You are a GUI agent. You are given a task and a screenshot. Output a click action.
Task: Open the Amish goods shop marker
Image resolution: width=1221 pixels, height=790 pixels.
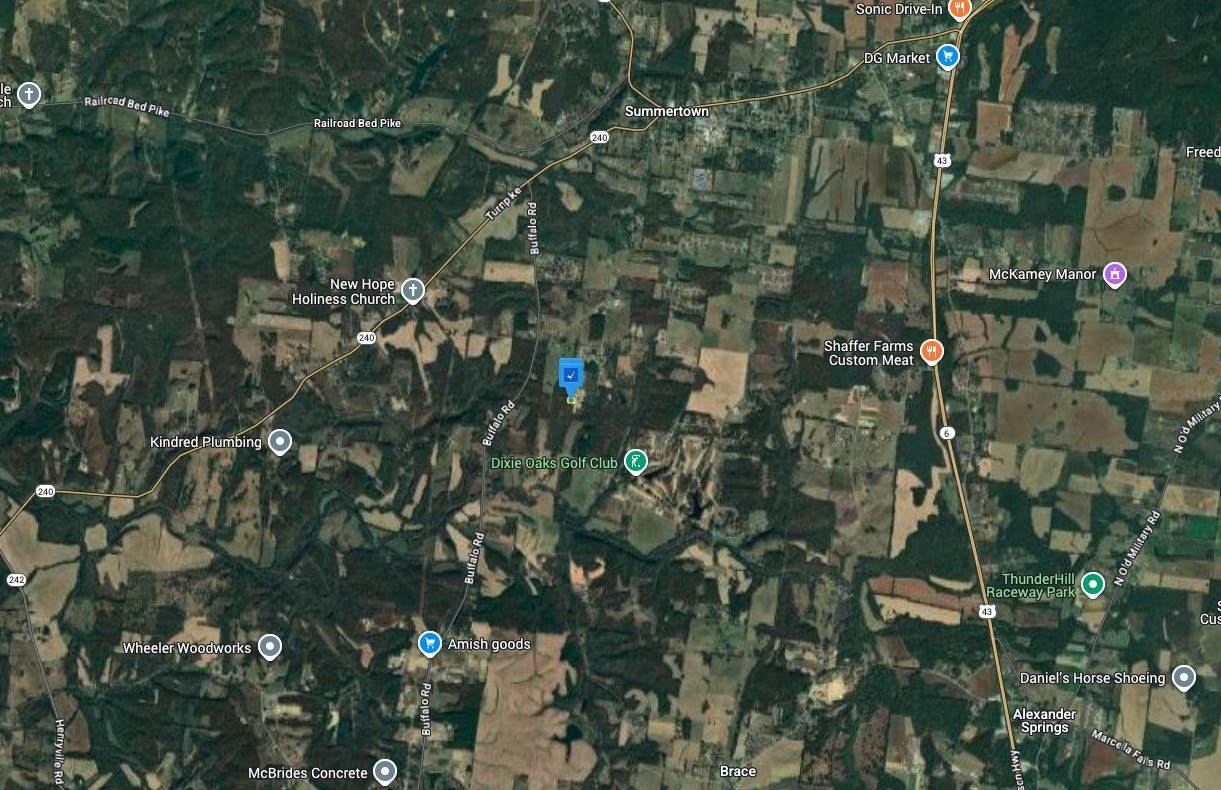(430, 643)
